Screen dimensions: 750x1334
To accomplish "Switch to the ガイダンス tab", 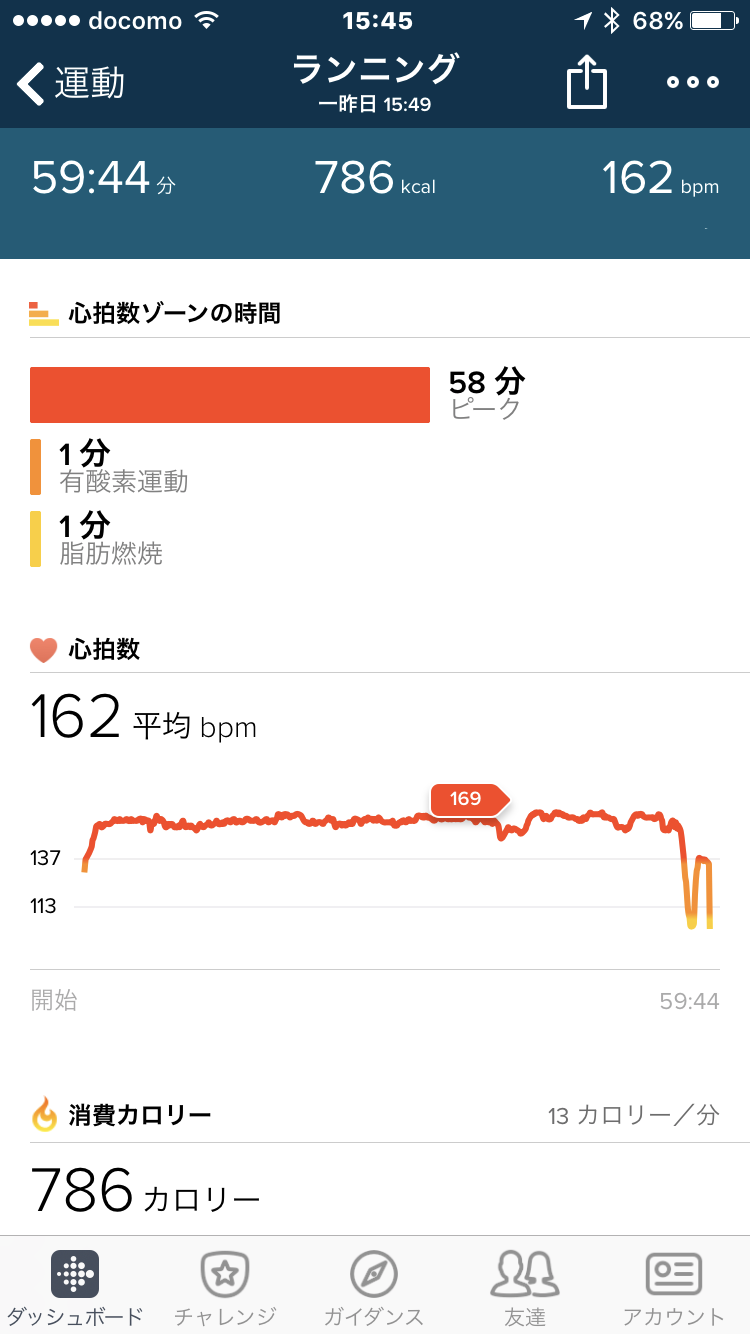I will pos(374,1289).
